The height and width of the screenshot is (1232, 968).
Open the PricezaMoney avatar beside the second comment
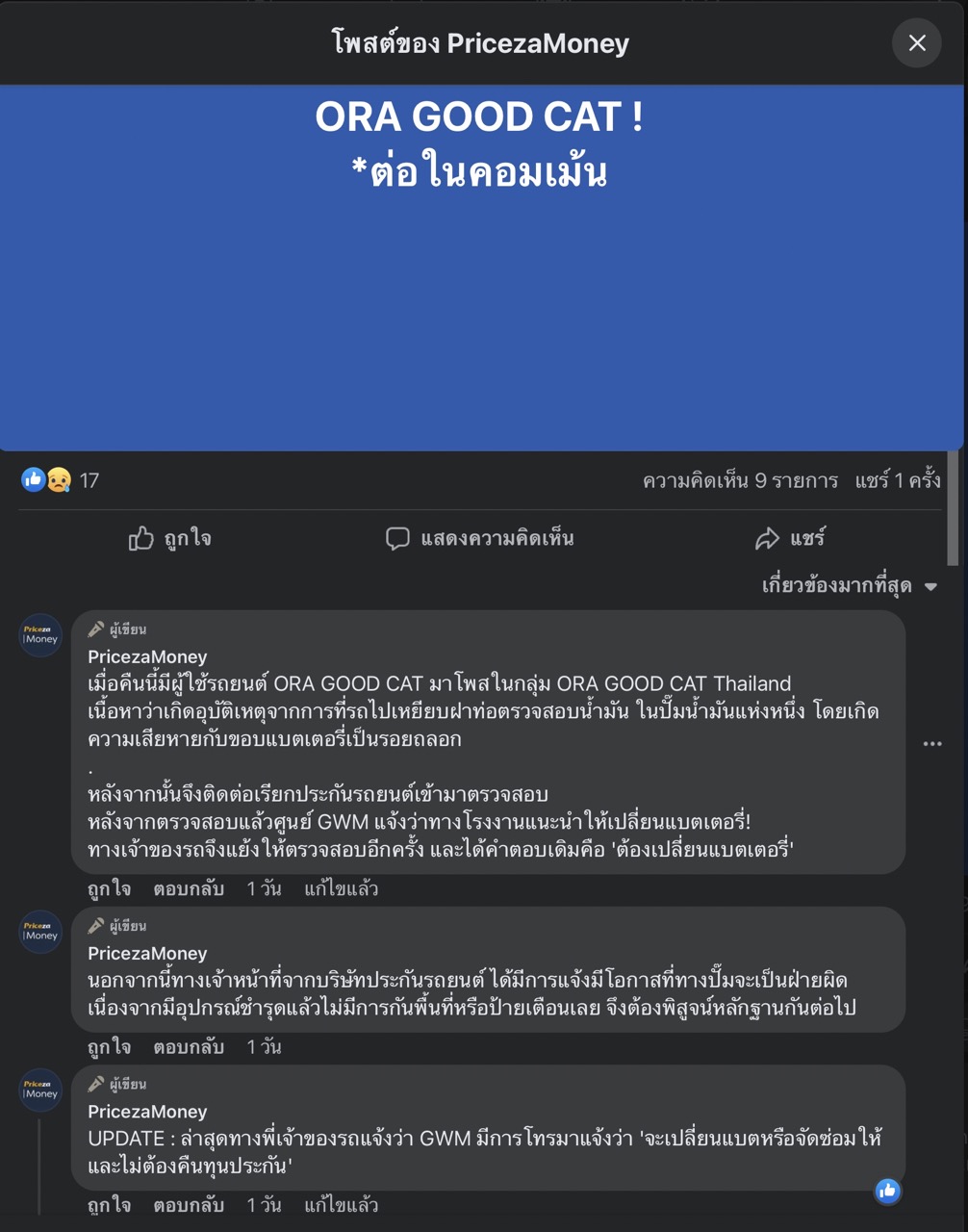click(41, 932)
